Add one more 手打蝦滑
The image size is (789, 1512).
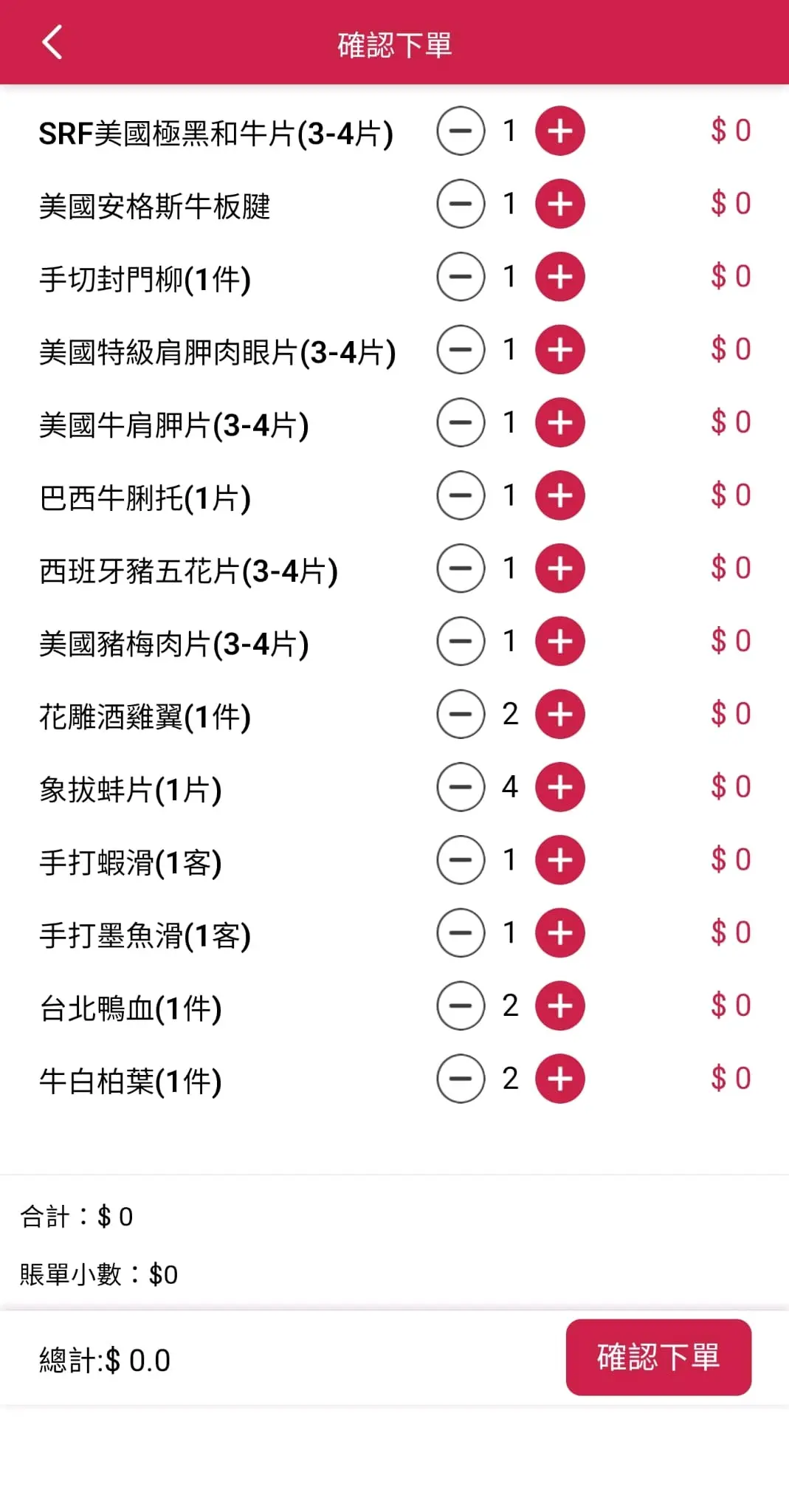click(559, 860)
